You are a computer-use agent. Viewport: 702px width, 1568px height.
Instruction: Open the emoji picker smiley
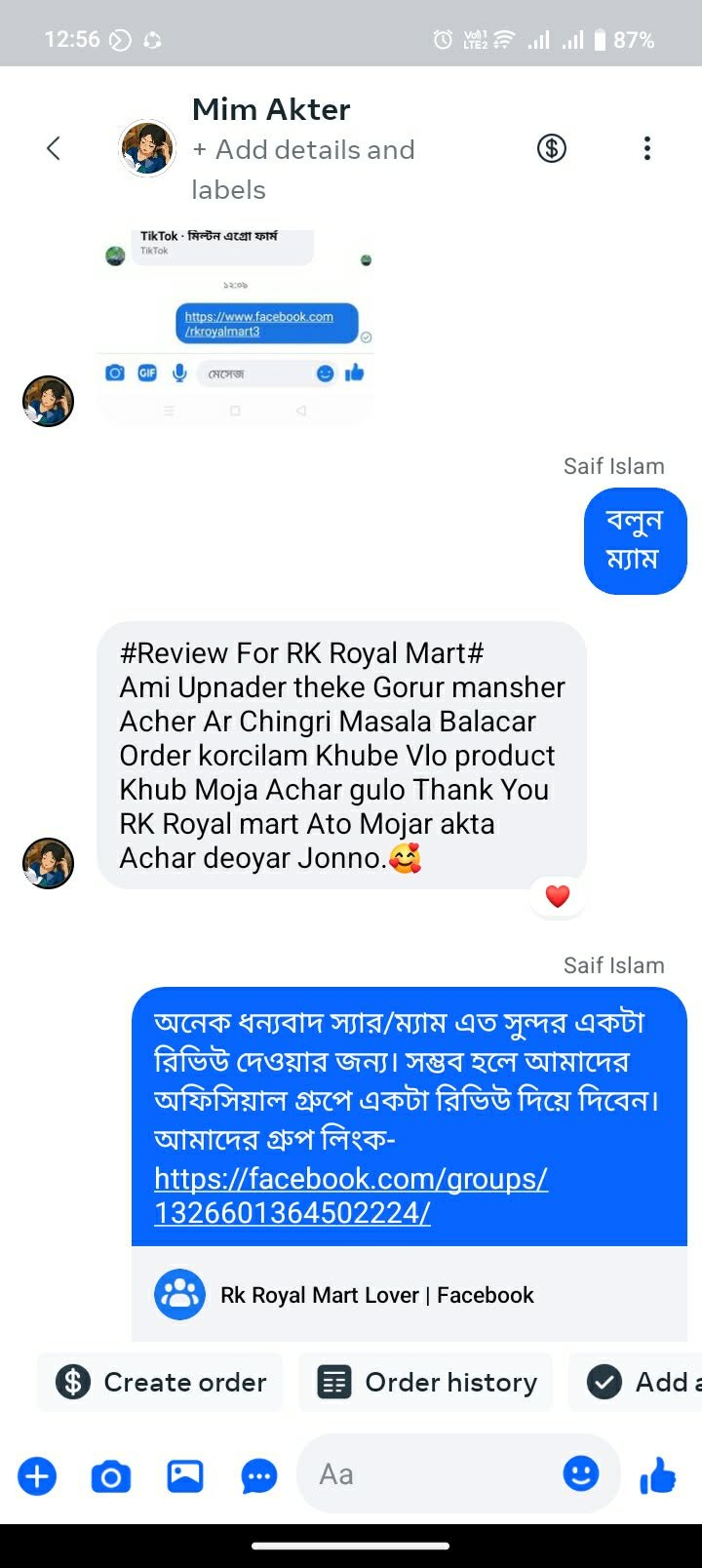click(x=581, y=1473)
